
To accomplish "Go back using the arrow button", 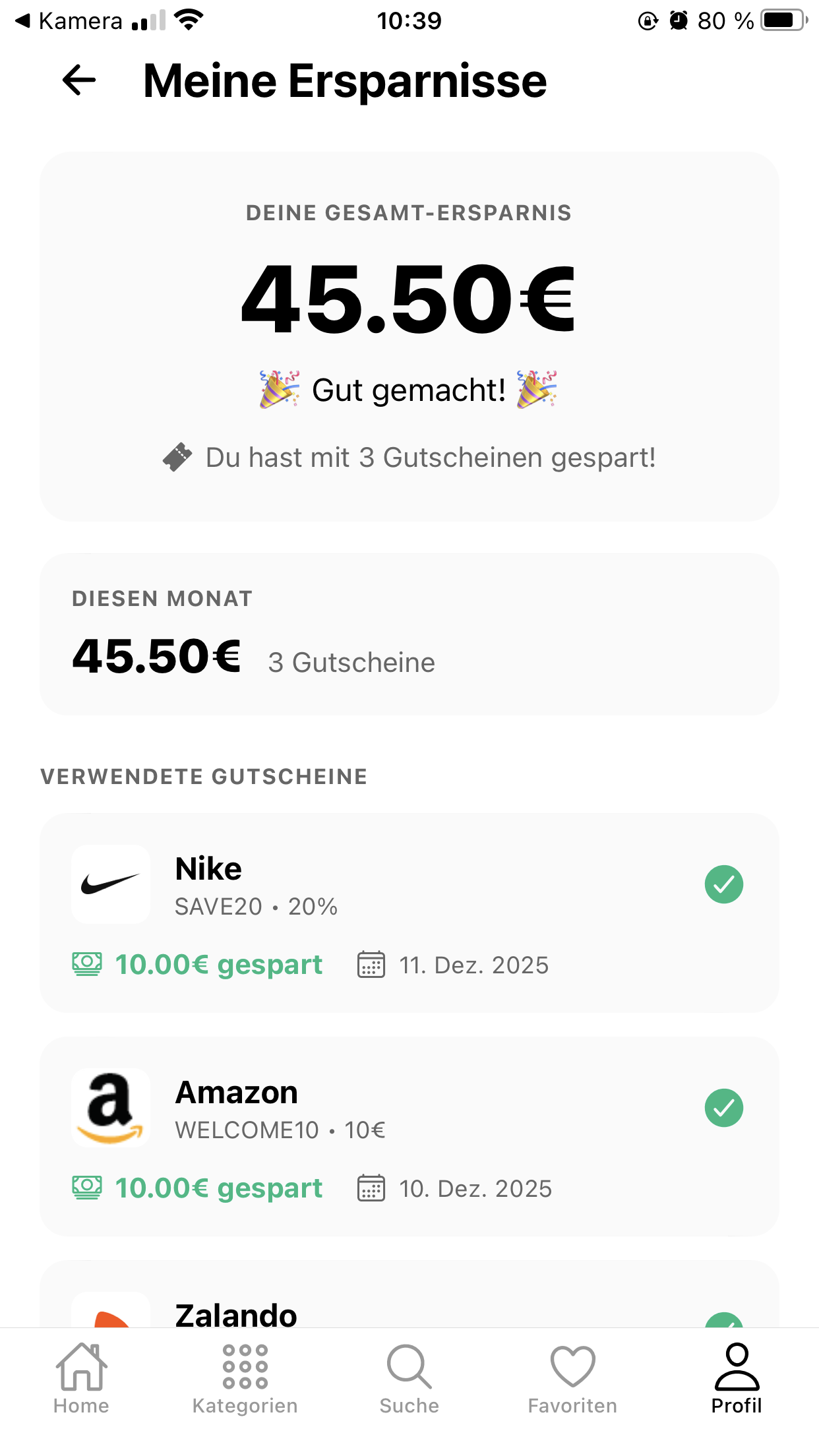I will click(x=78, y=81).
